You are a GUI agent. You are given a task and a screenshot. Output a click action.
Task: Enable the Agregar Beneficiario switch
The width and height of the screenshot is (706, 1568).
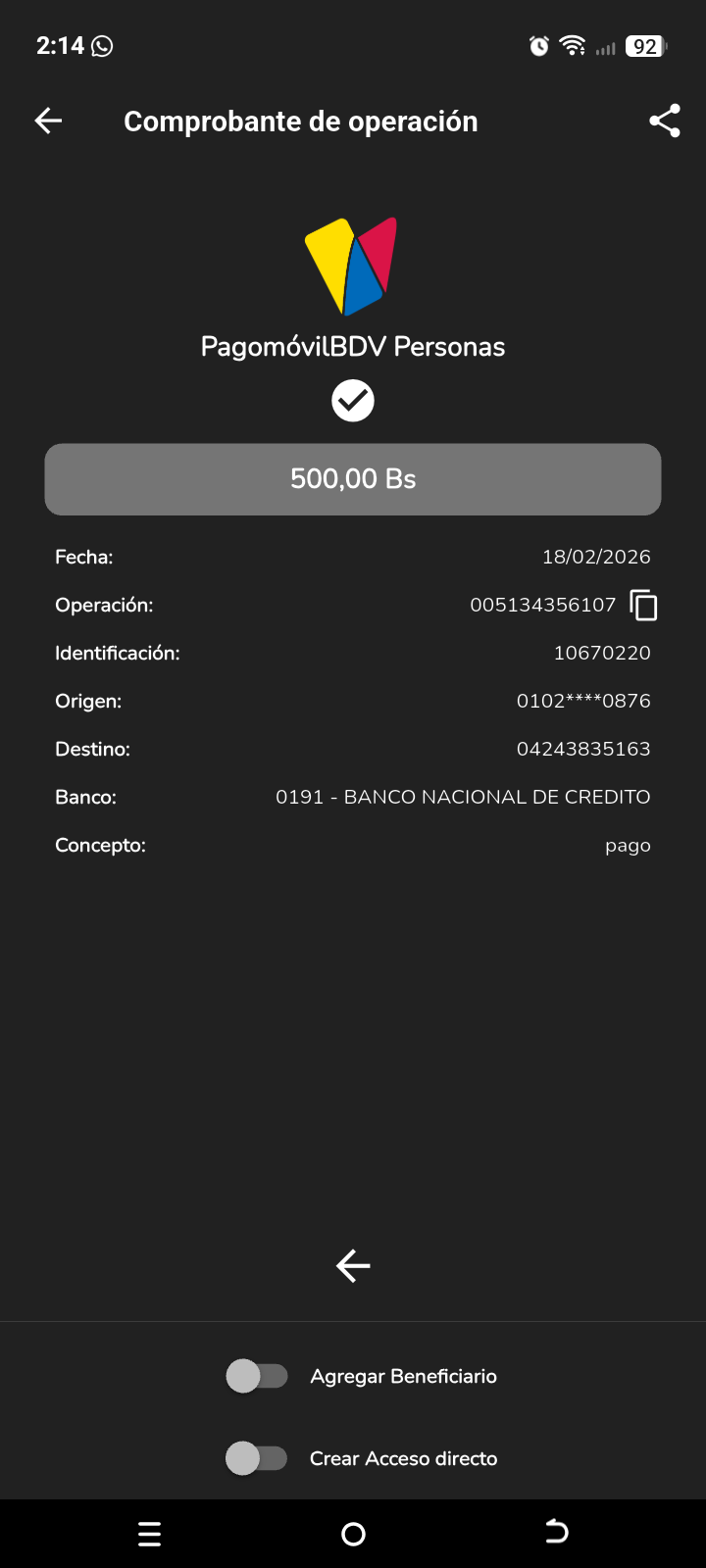click(x=257, y=1376)
